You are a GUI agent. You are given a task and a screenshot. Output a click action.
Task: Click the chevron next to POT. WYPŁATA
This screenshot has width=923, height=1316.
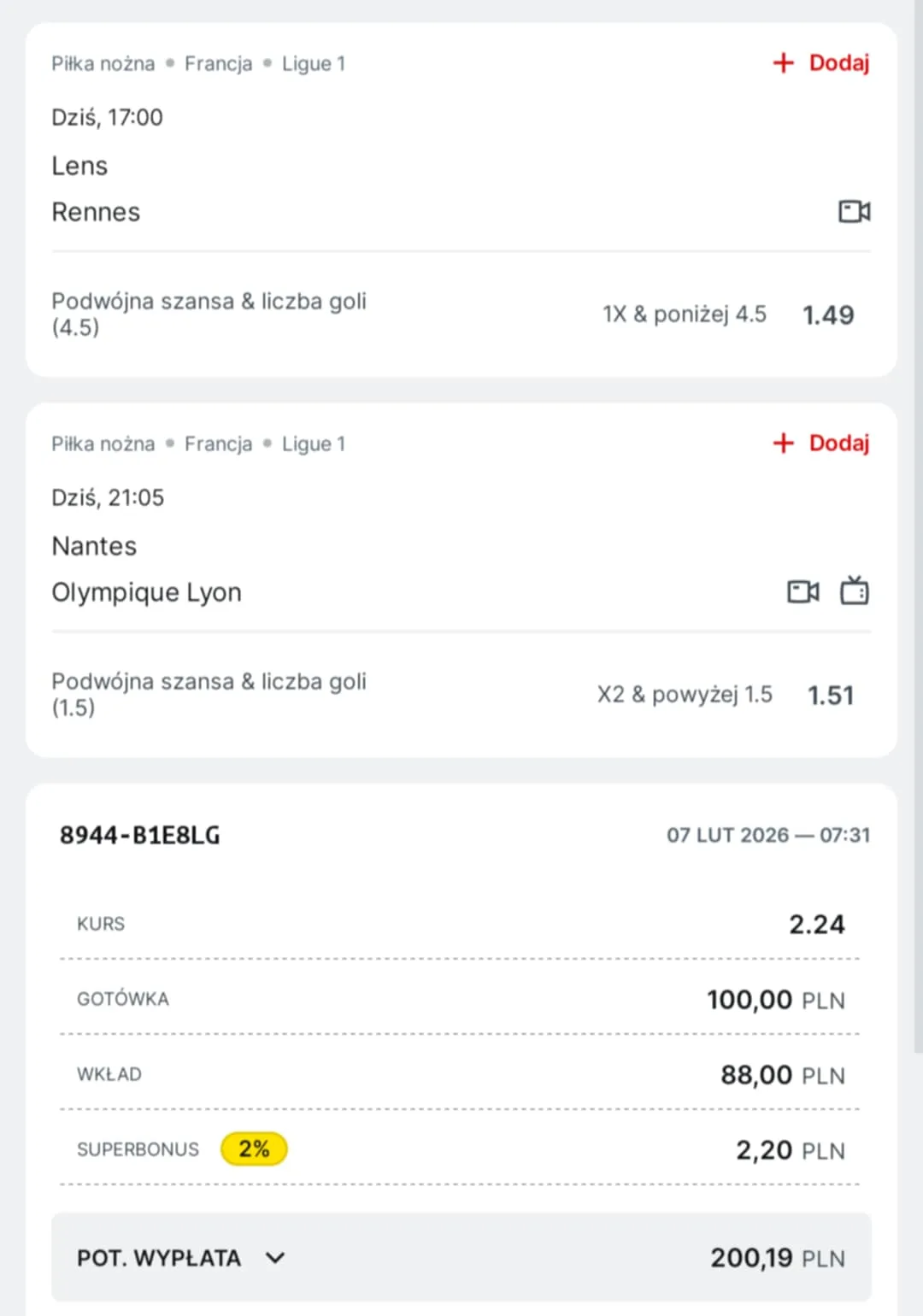coord(275,1258)
